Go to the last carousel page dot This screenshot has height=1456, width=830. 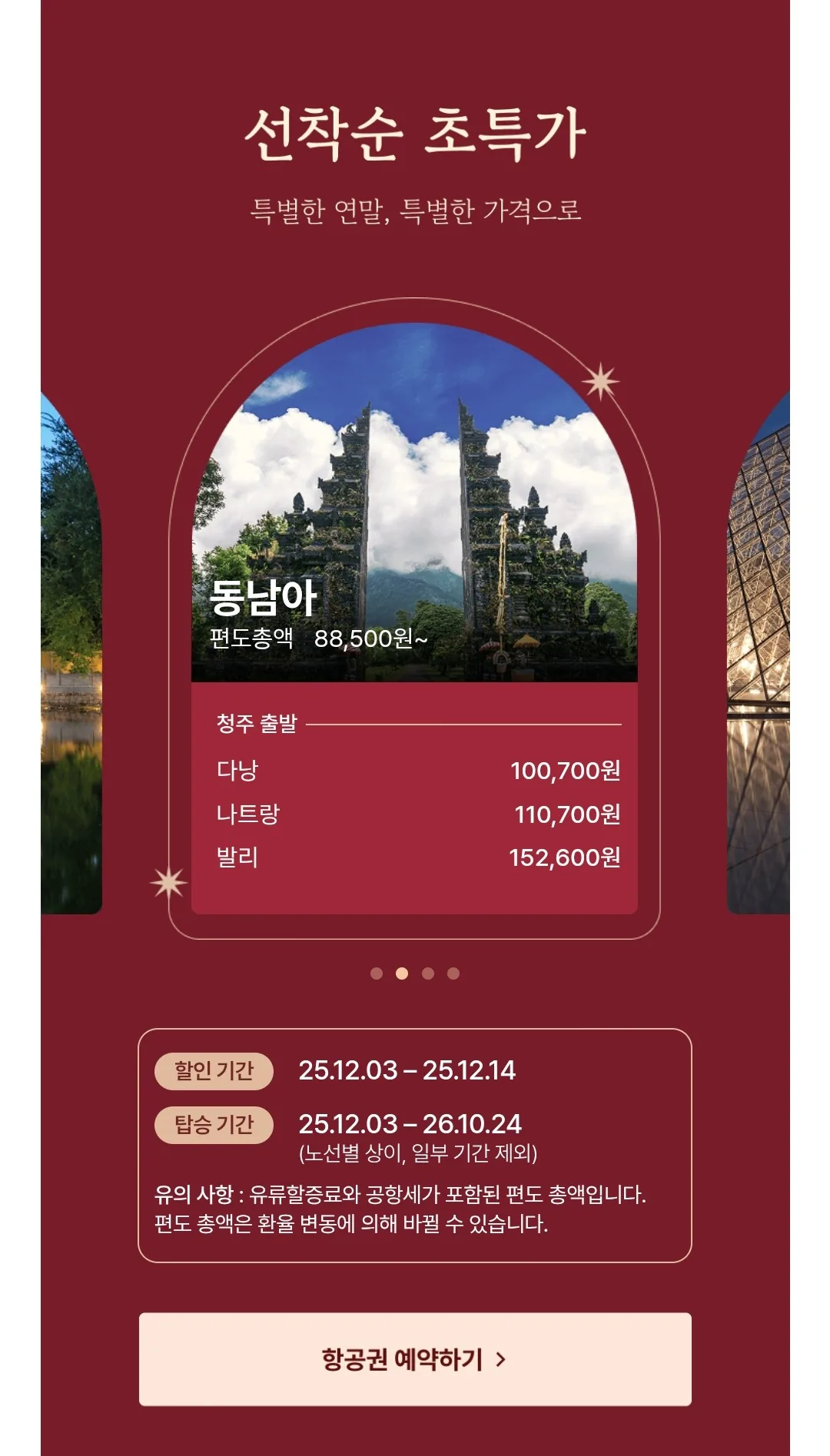click(x=453, y=973)
